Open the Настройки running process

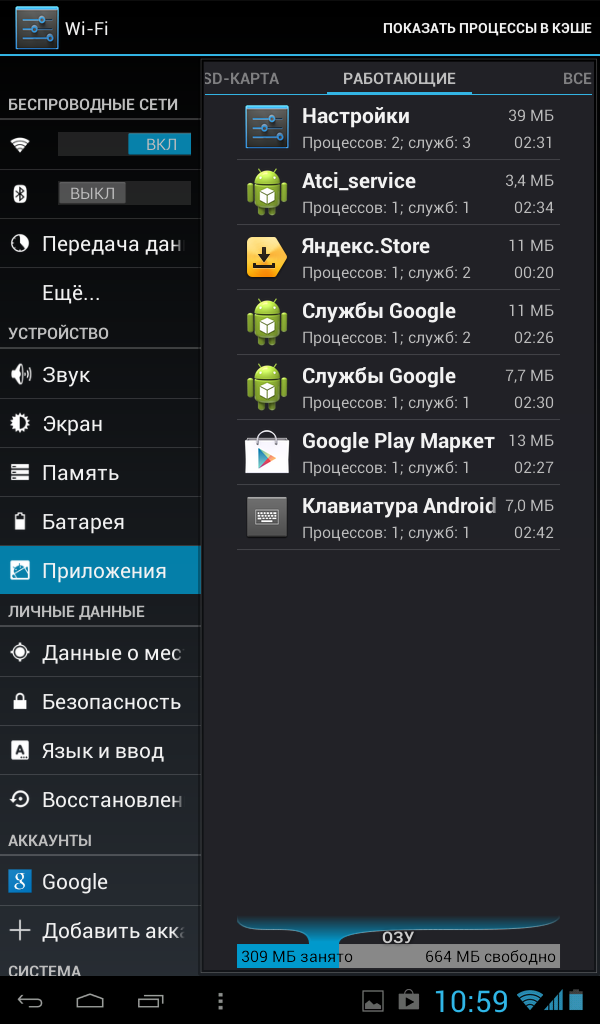tap(398, 128)
